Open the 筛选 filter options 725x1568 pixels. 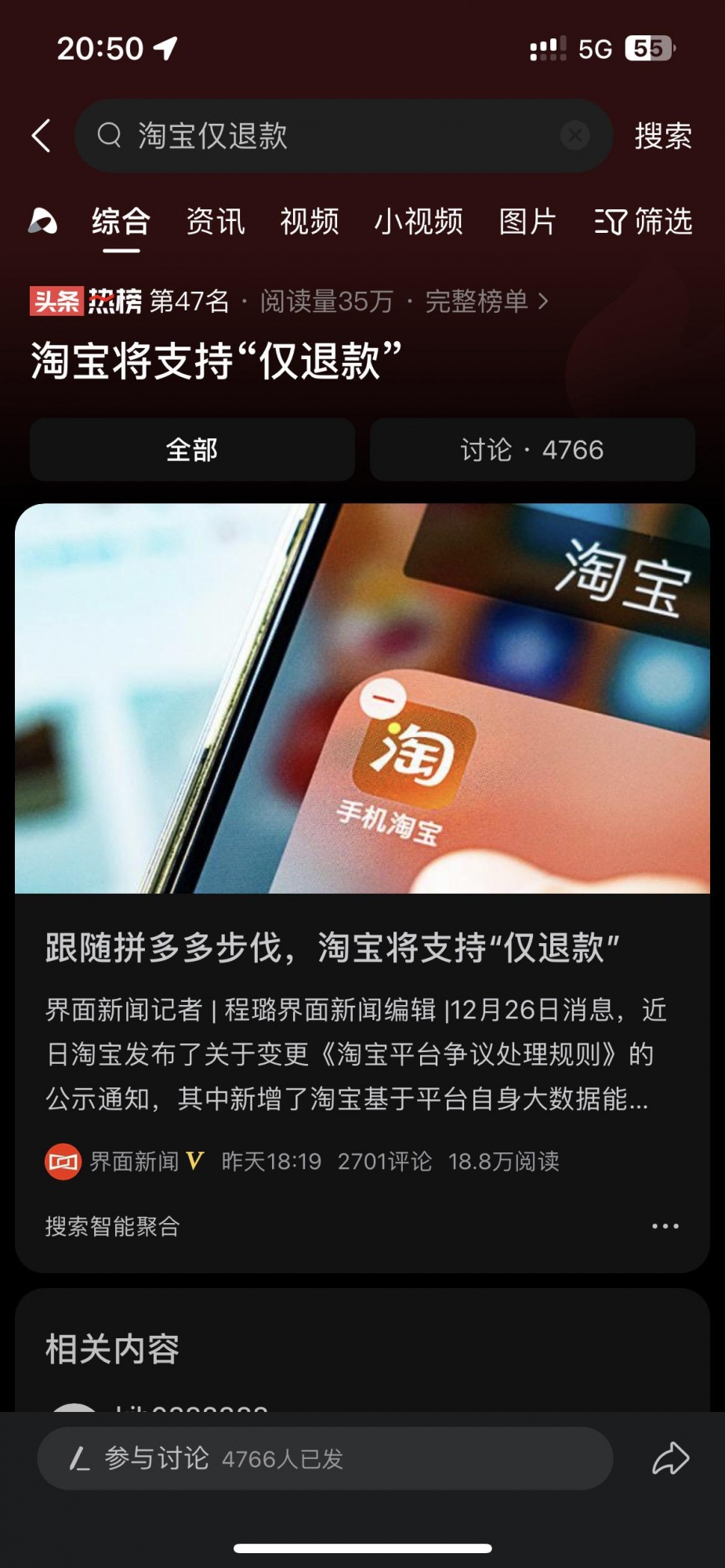coord(643,221)
